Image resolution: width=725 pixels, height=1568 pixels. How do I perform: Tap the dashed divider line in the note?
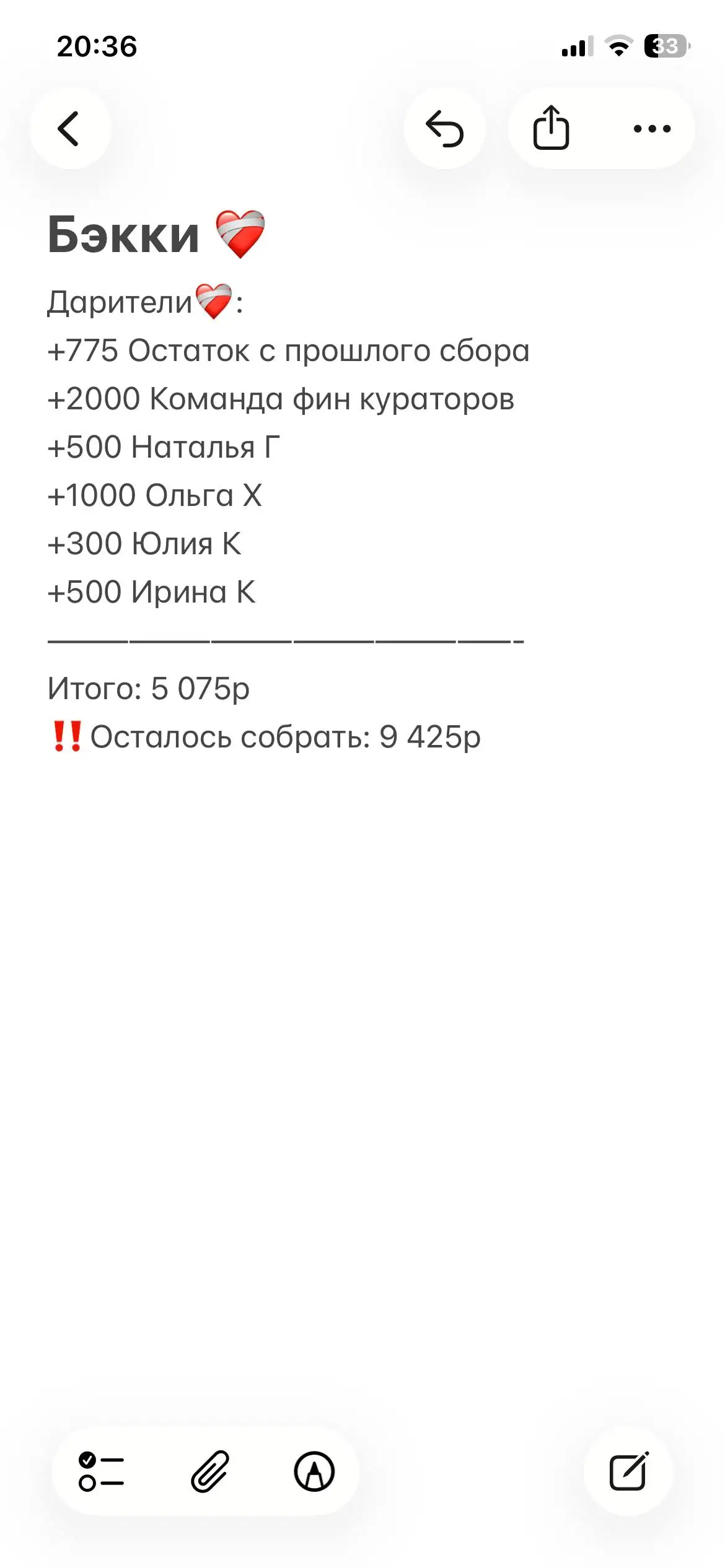pyautogui.click(x=285, y=641)
